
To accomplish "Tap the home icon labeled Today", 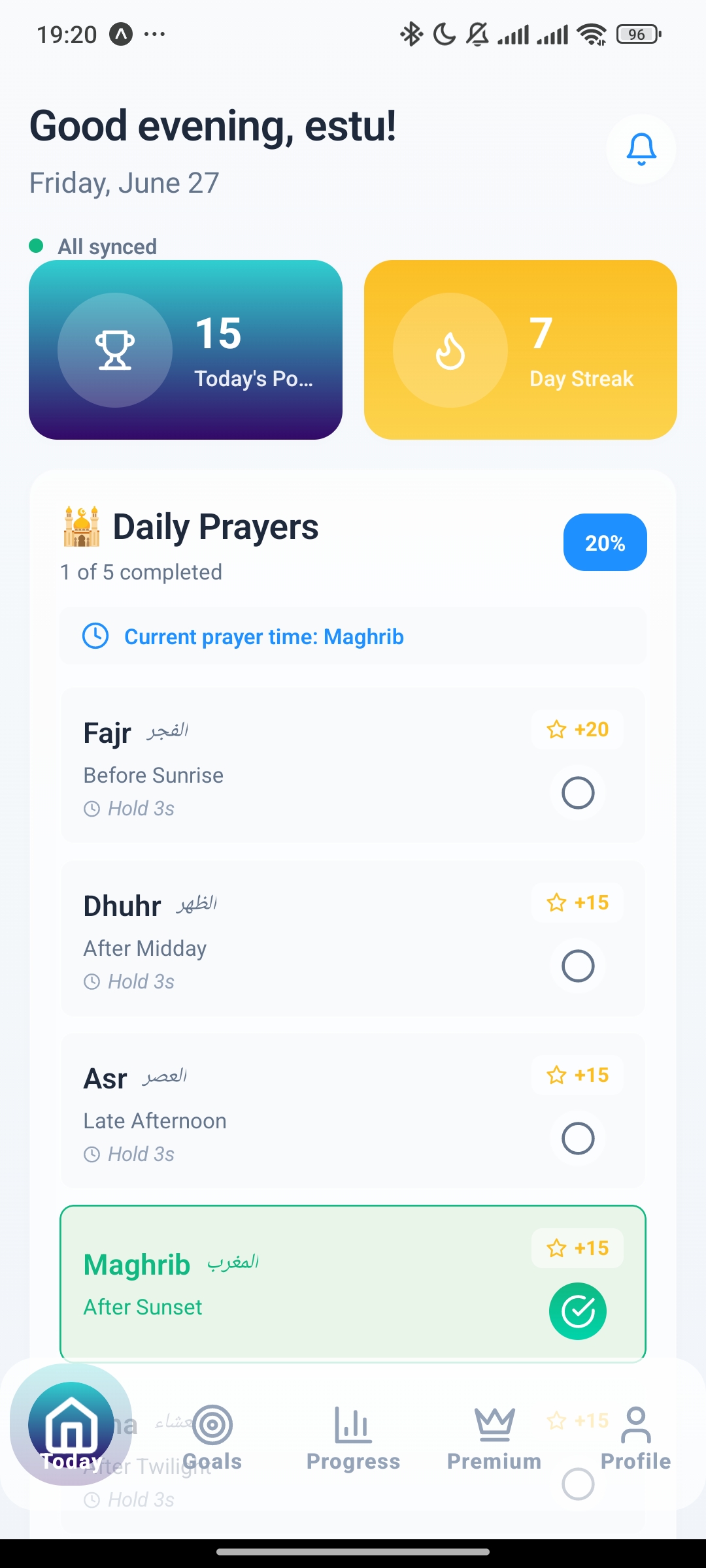I will coord(71,1426).
